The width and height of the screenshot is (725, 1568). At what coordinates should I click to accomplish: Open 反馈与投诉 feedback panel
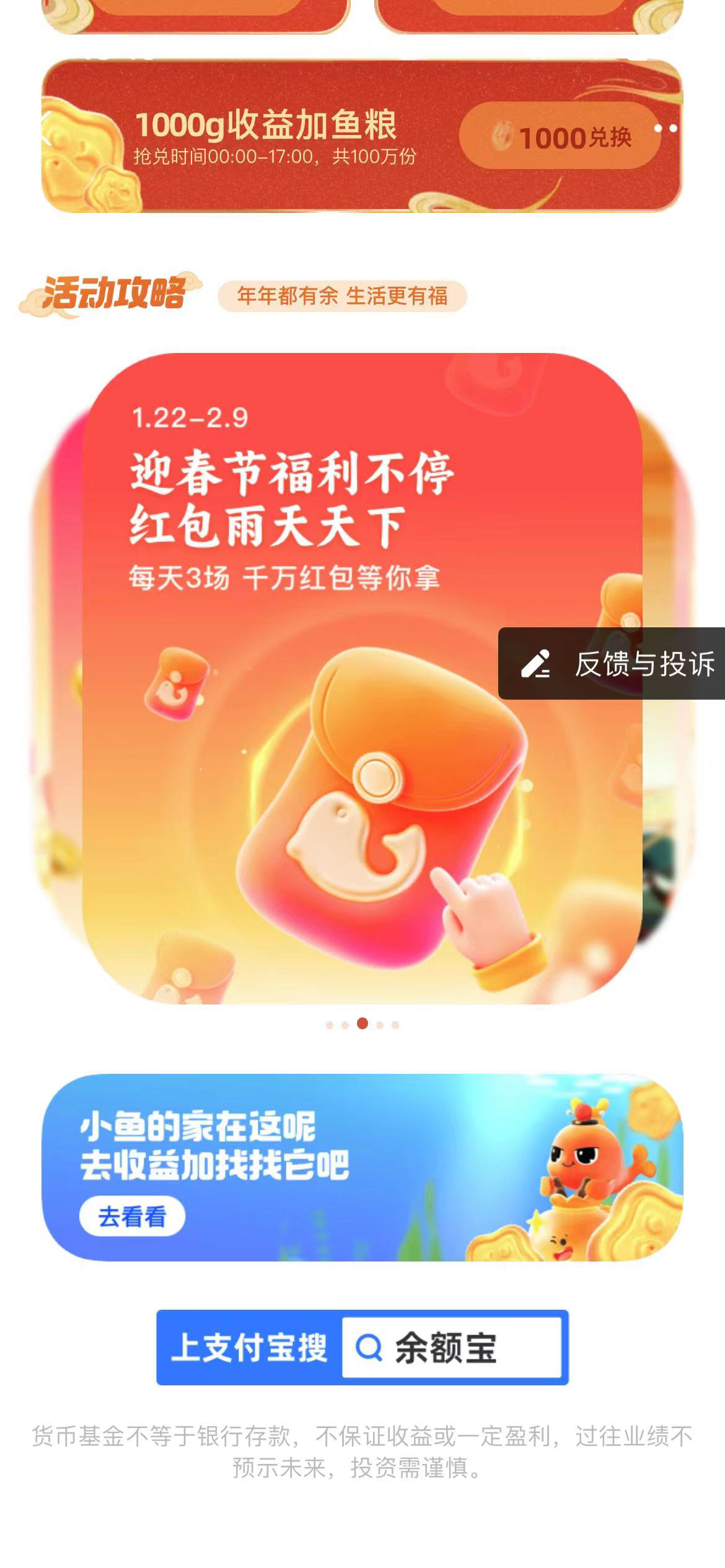click(612, 664)
